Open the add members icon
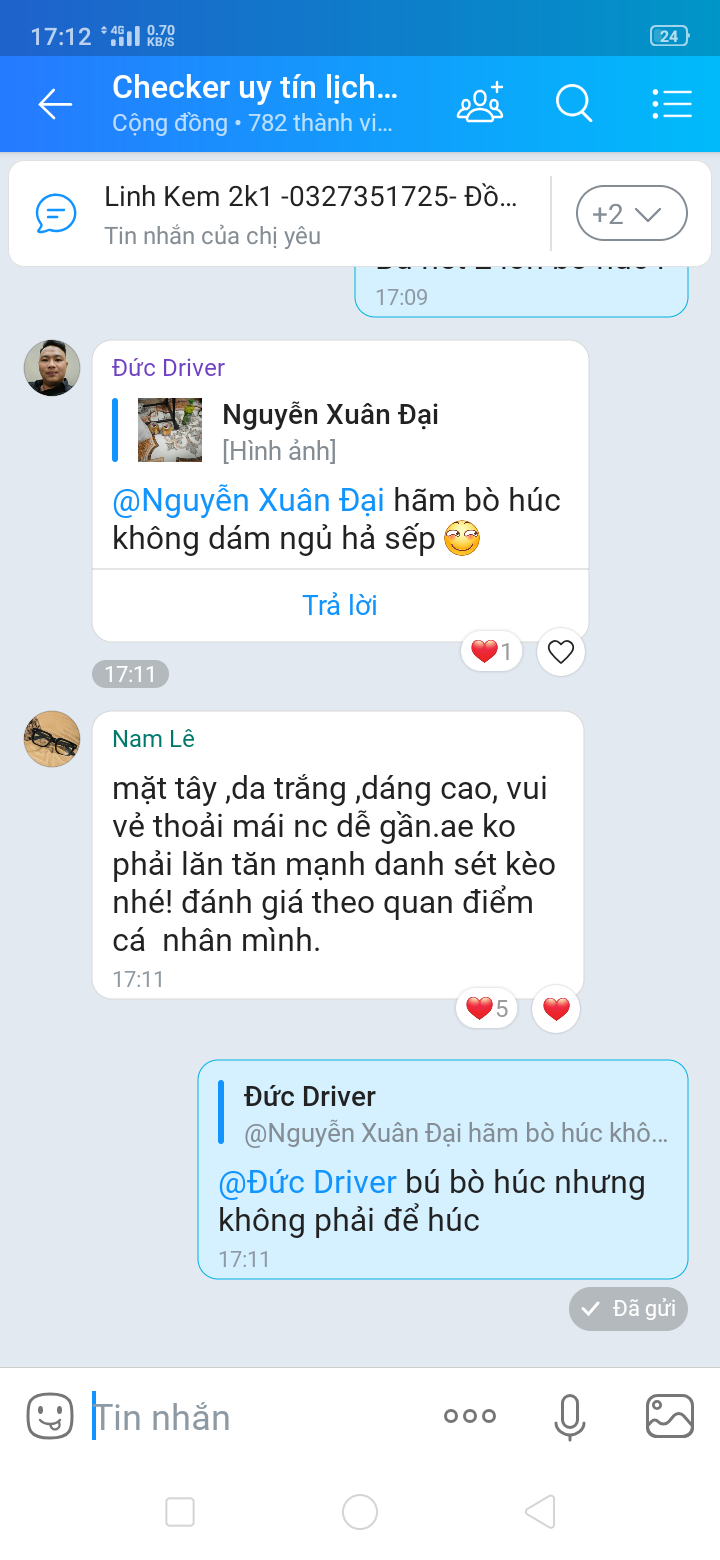This screenshot has height=1560, width=720. tap(480, 104)
